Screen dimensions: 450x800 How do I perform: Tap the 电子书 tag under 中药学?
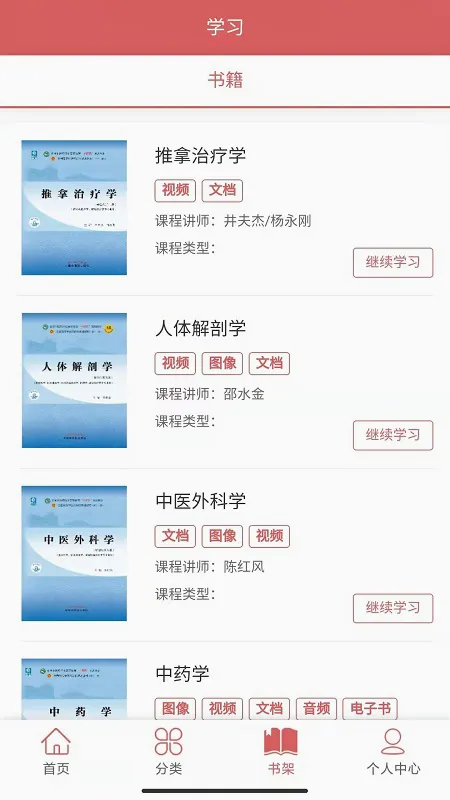(370, 709)
